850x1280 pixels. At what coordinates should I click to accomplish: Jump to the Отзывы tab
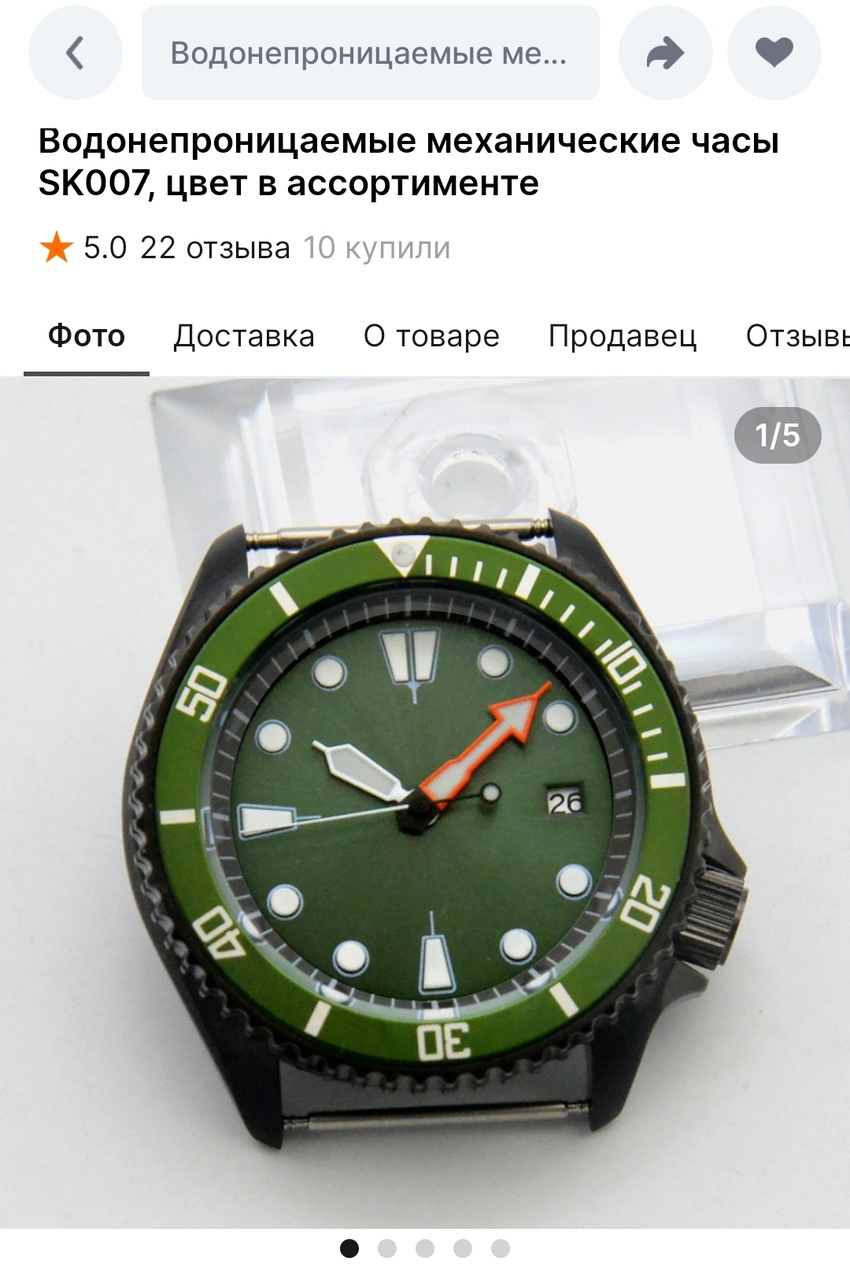pyautogui.click(x=797, y=336)
